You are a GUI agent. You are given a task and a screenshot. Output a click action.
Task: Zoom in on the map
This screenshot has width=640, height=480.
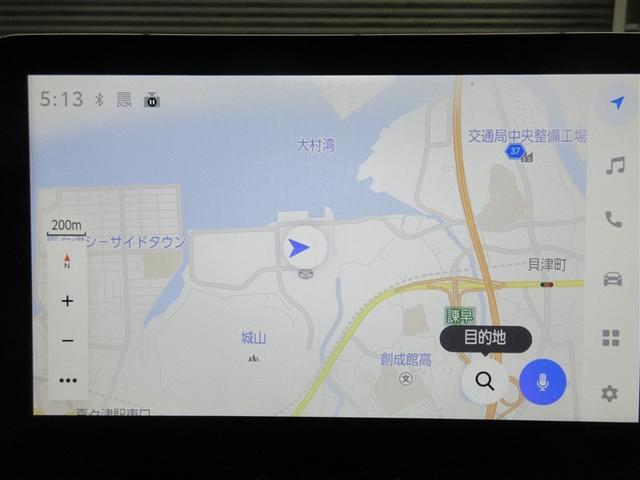(67, 300)
